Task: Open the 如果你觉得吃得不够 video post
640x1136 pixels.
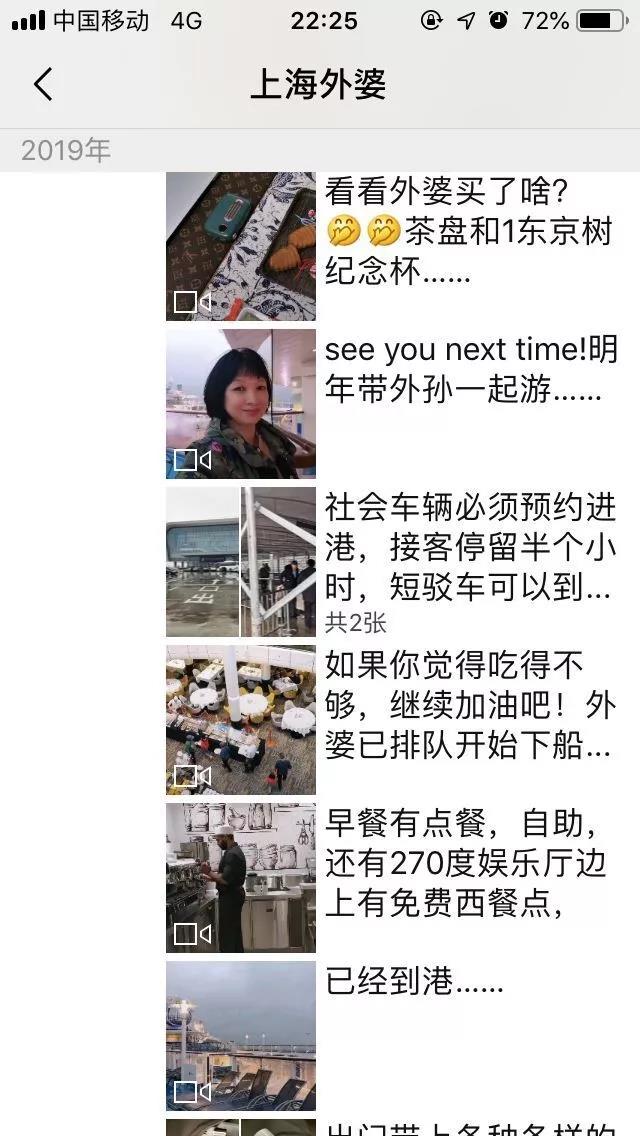Action: [241, 720]
